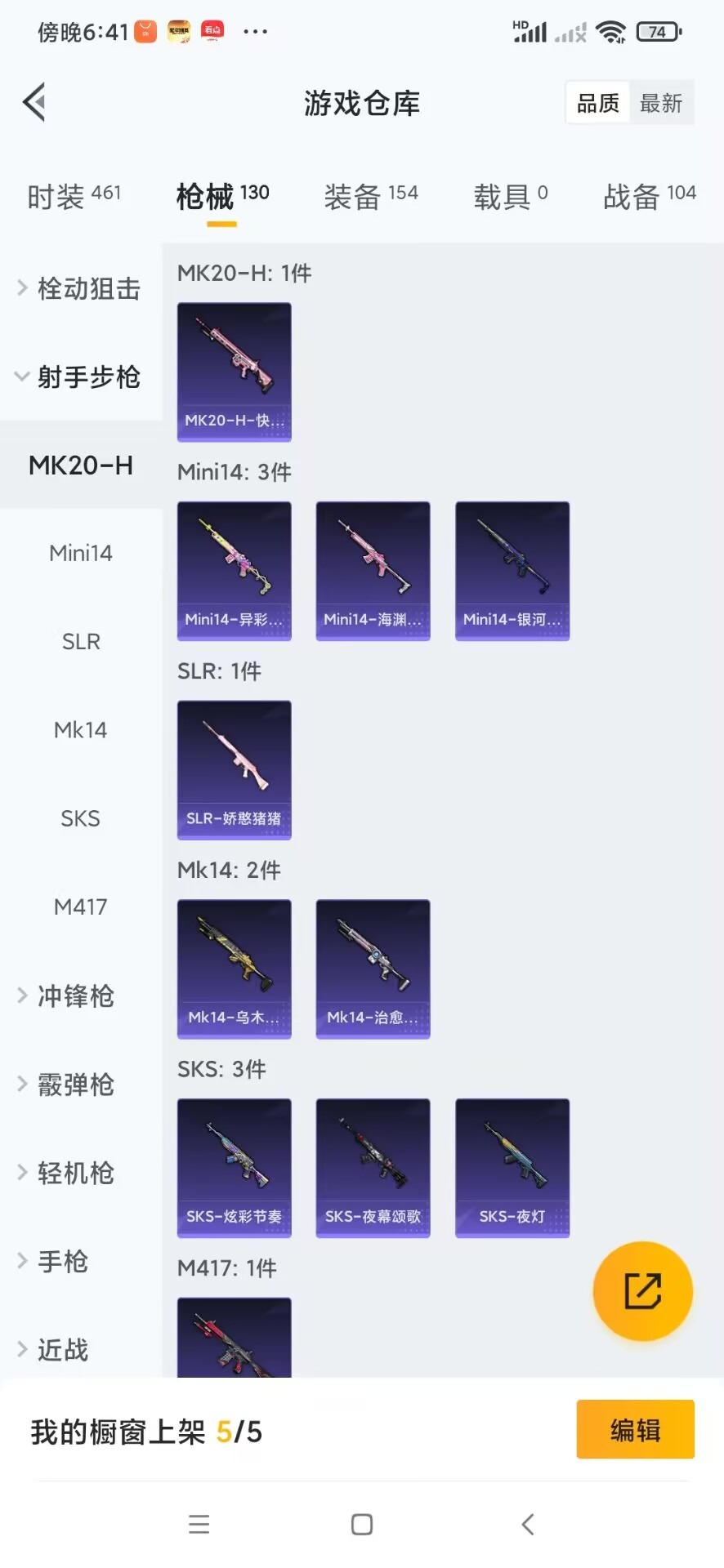
Task: Collapse the 射手步枪 category
Action: (80, 376)
